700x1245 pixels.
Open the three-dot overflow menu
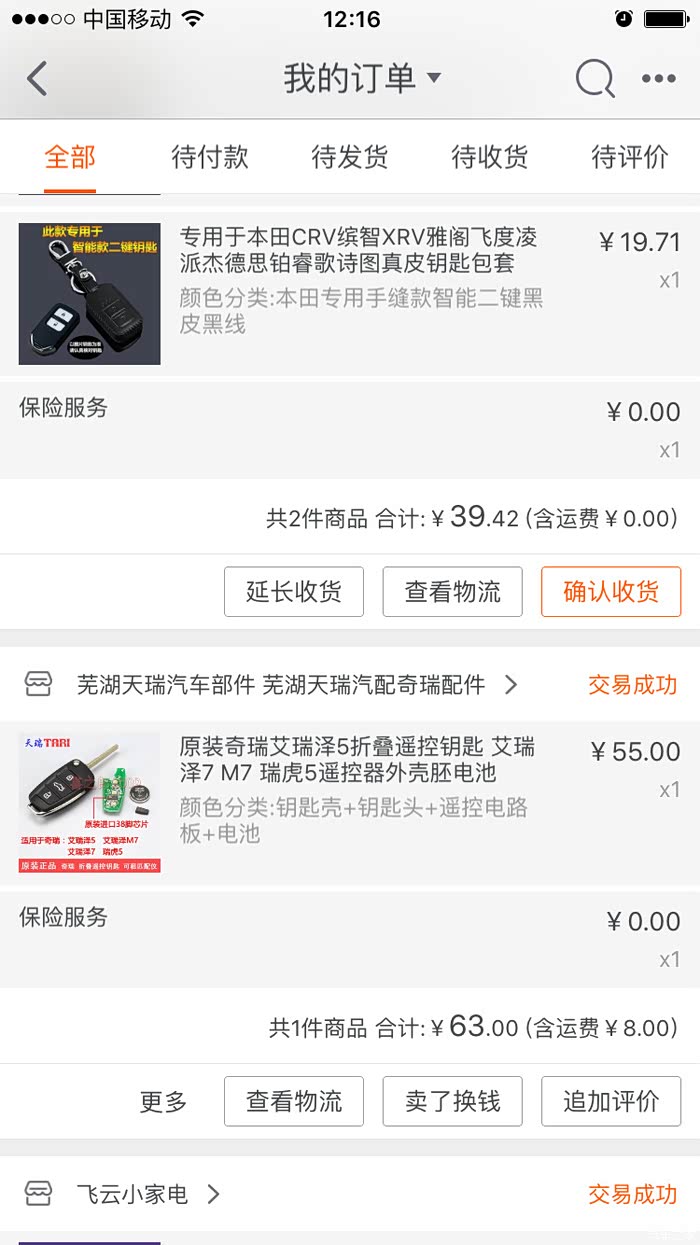[x=658, y=78]
